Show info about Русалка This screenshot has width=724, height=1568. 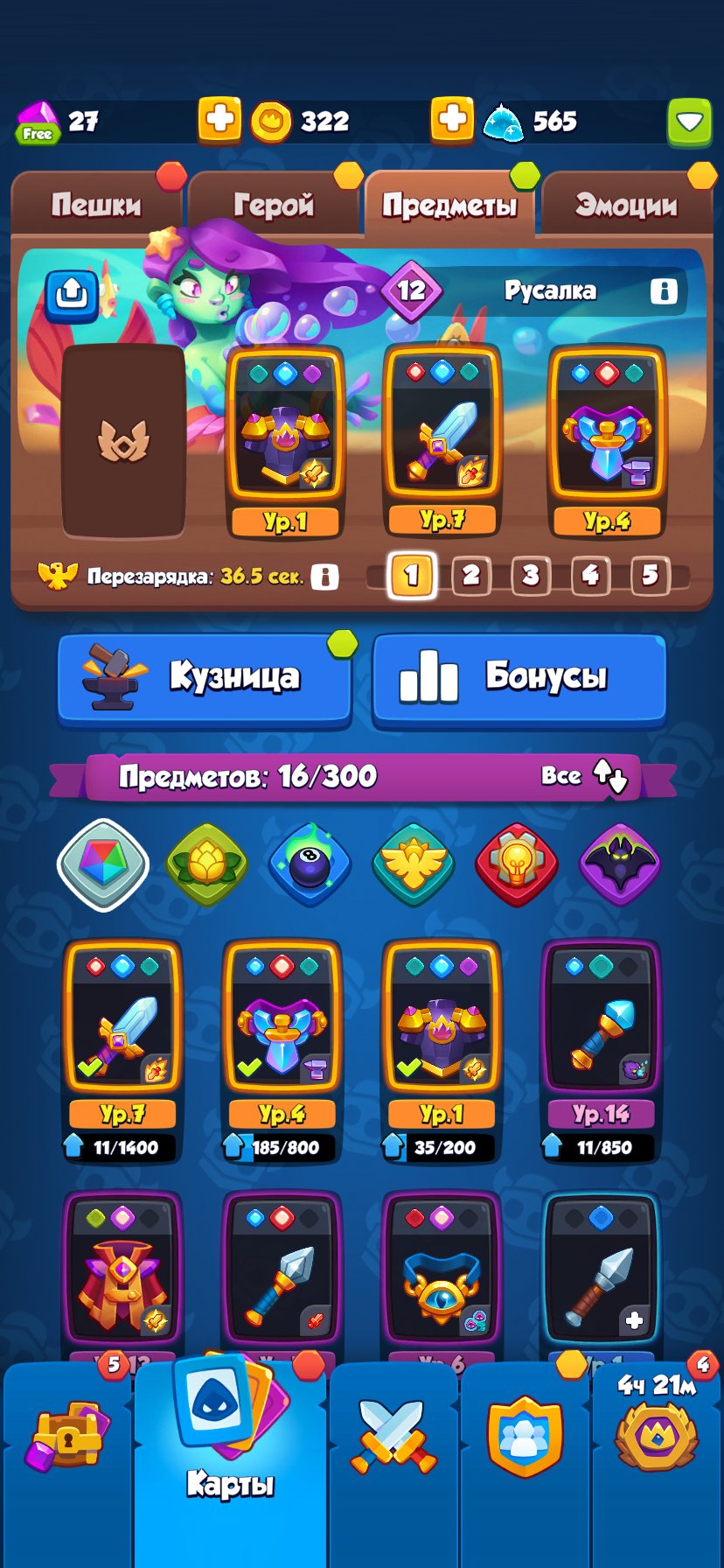point(664,291)
